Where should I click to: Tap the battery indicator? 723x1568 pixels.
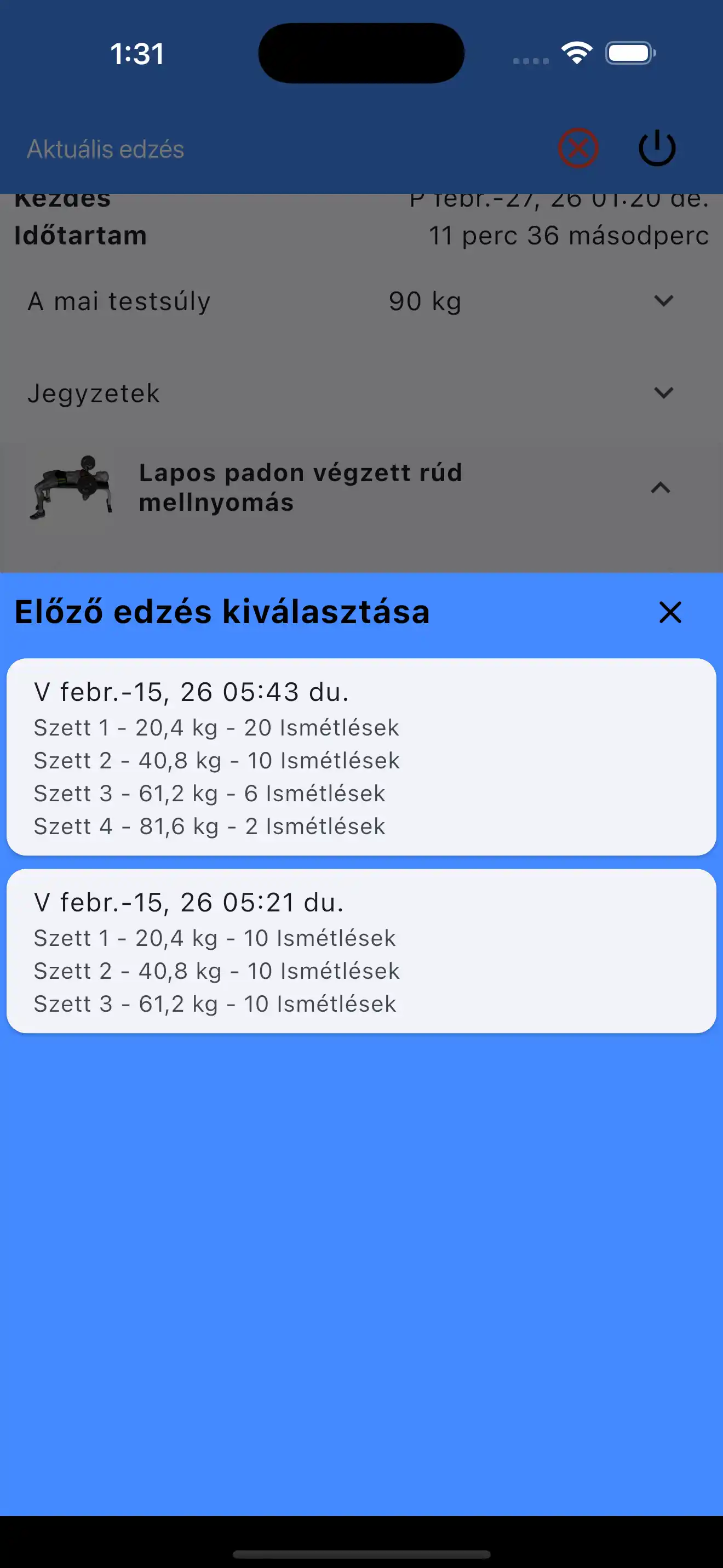point(629,53)
